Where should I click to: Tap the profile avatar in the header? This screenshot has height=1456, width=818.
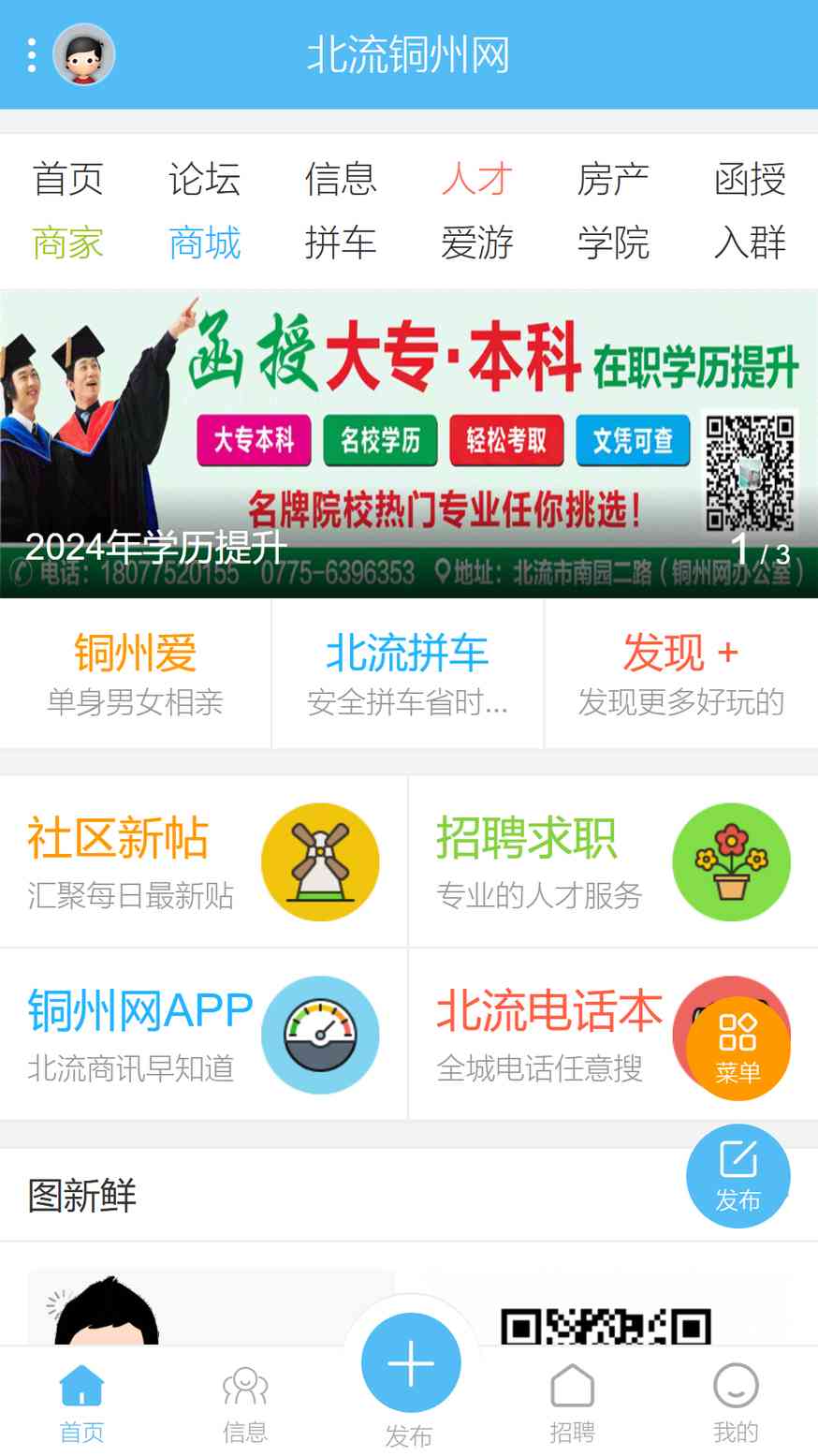pyautogui.click(x=84, y=54)
